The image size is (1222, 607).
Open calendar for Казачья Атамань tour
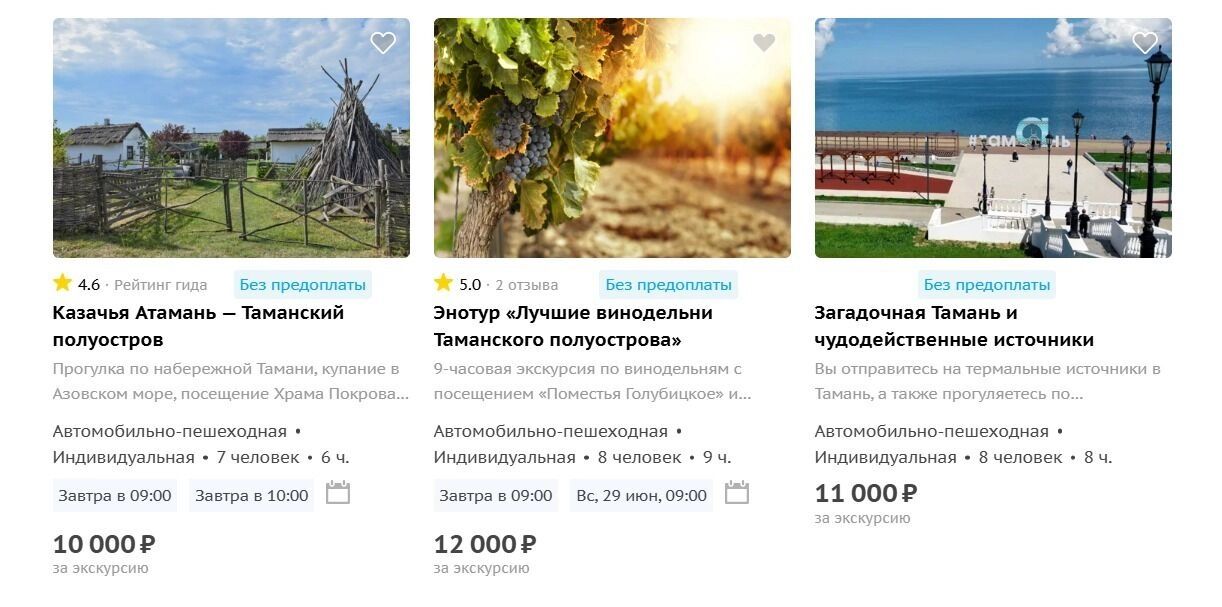(x=338, y=493)
